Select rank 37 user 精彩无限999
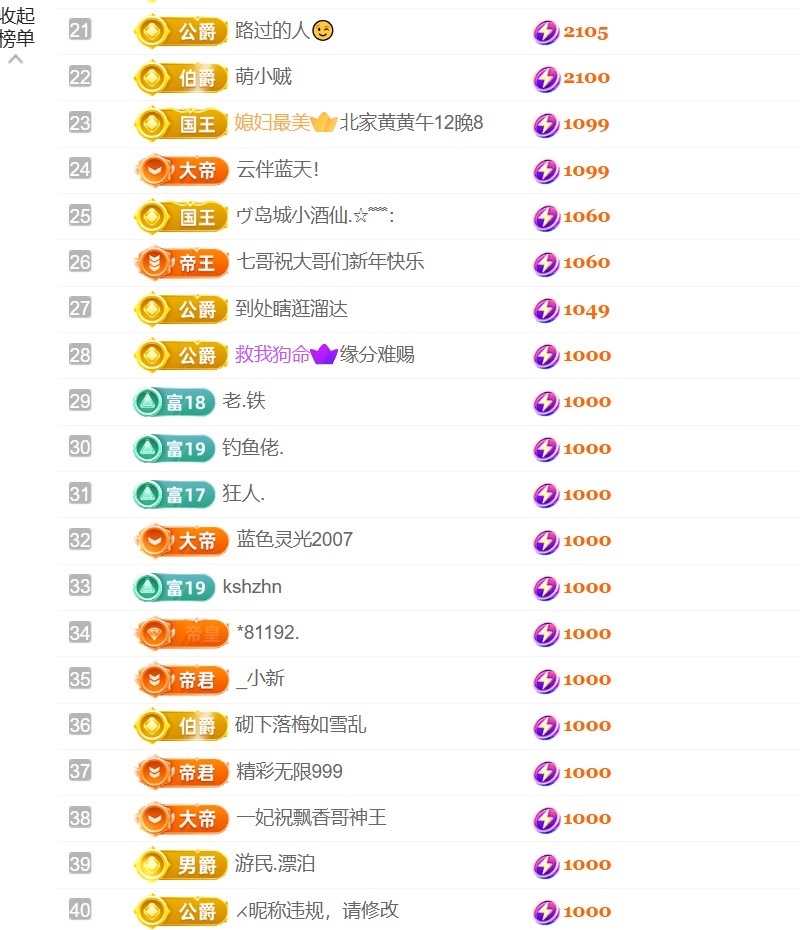This screenshot has width=800, height=930. click(289, 772)
